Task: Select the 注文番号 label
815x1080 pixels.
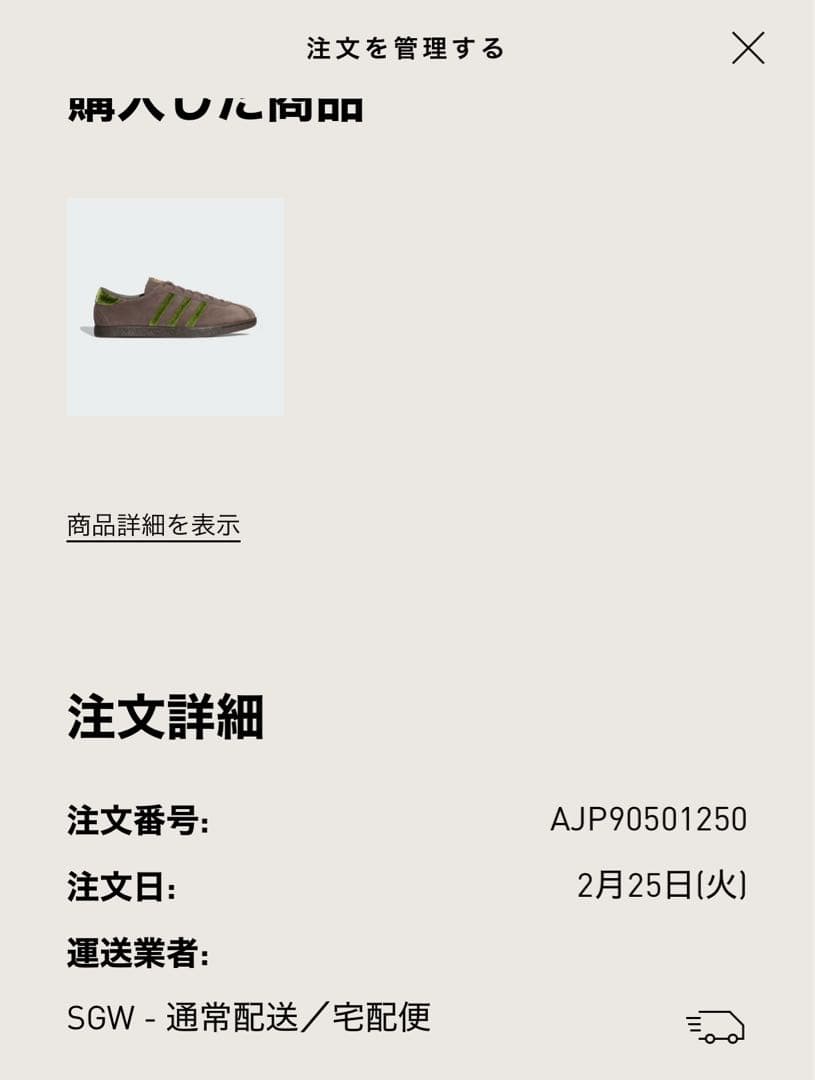Action: tap(128, 820)
